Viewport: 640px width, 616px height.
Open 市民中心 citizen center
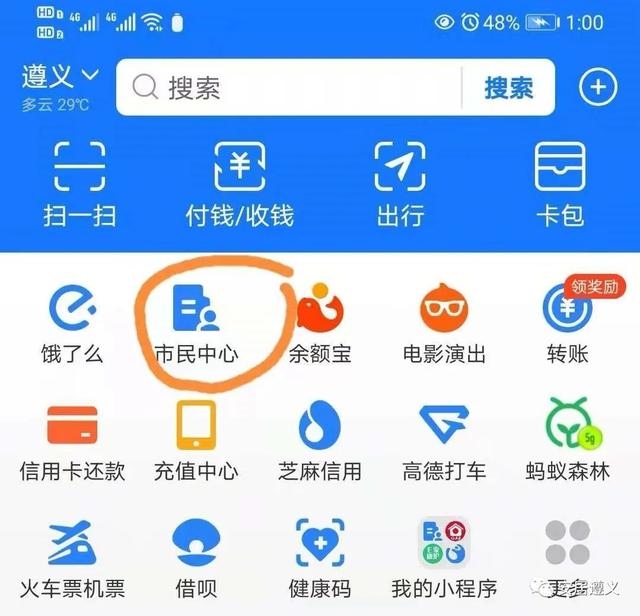coord(197,322)
